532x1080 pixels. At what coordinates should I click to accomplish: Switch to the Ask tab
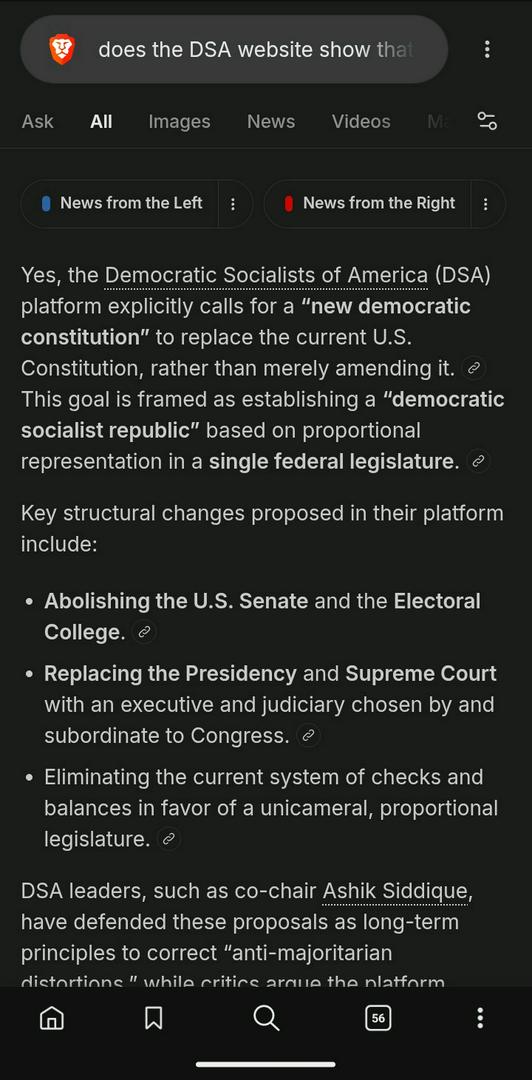[37, 122]
